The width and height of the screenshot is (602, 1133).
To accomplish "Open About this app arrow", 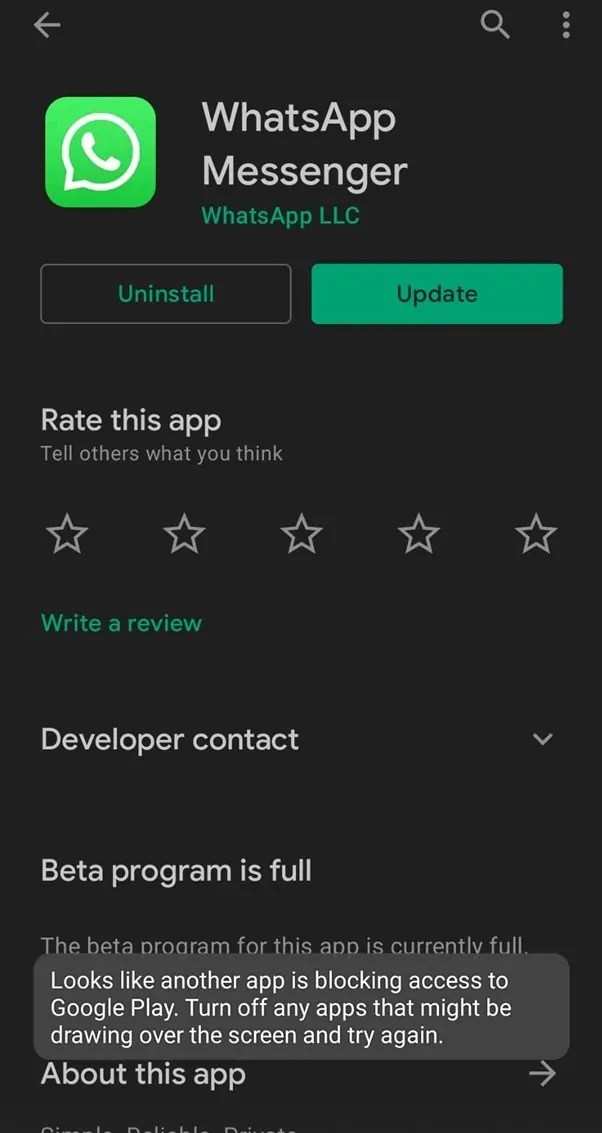I will pos(542,1074).
